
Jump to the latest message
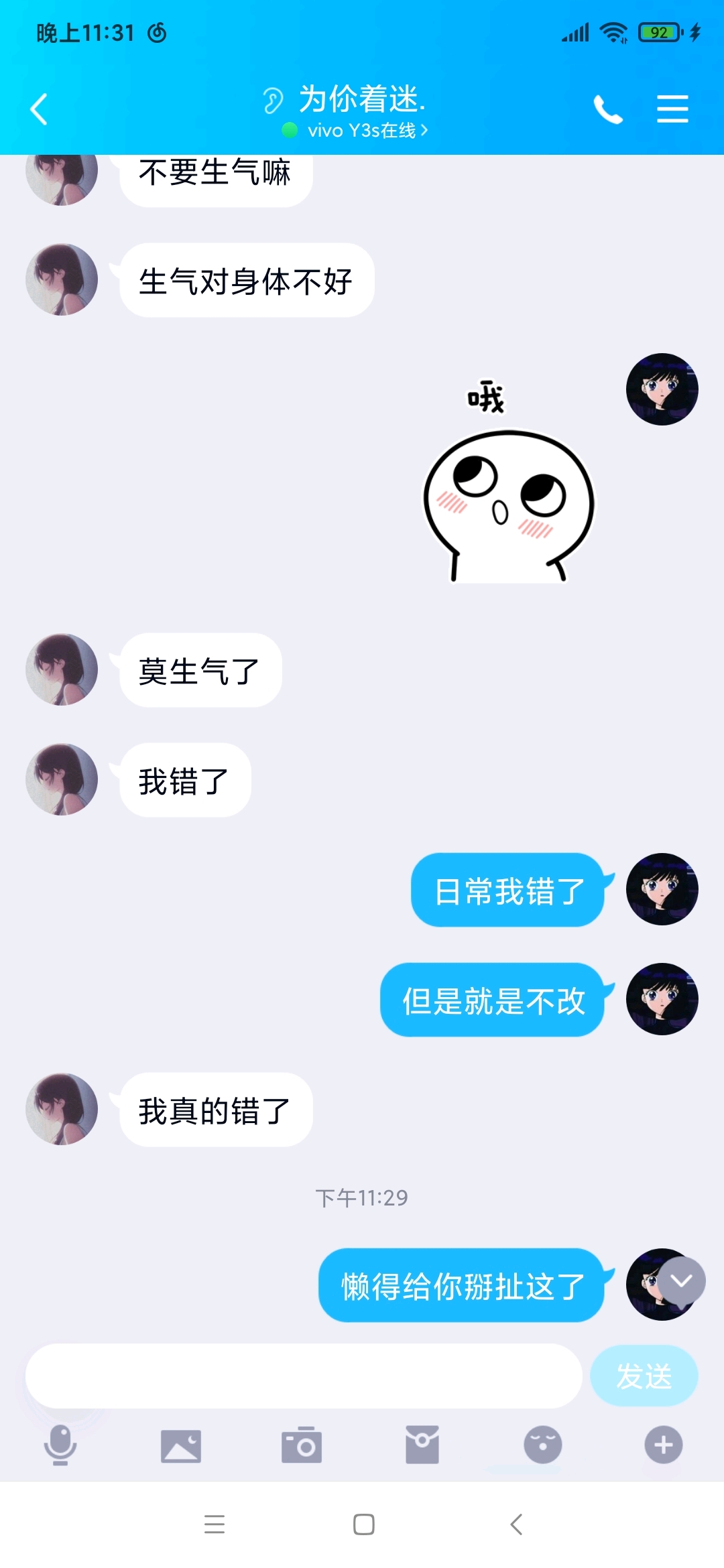pyautogui.click(x=681, y=1281)
